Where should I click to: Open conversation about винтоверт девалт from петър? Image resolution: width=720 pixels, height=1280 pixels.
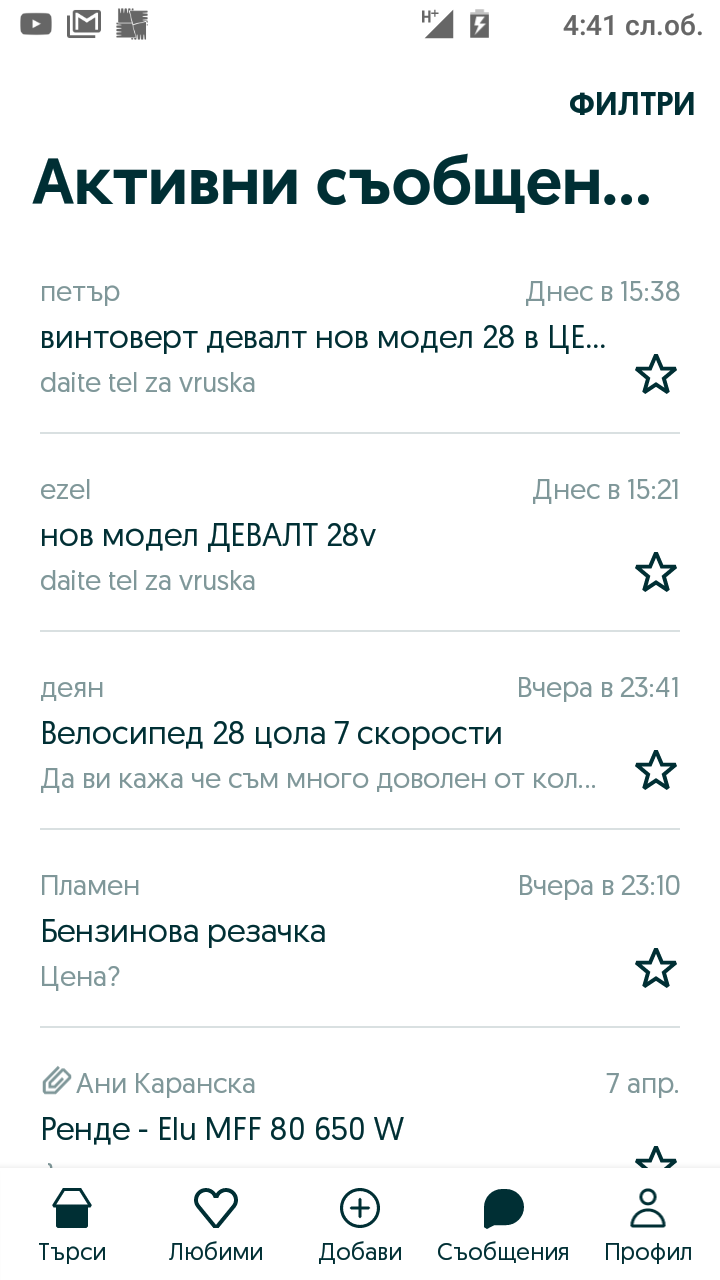click(x=300, y=337)
